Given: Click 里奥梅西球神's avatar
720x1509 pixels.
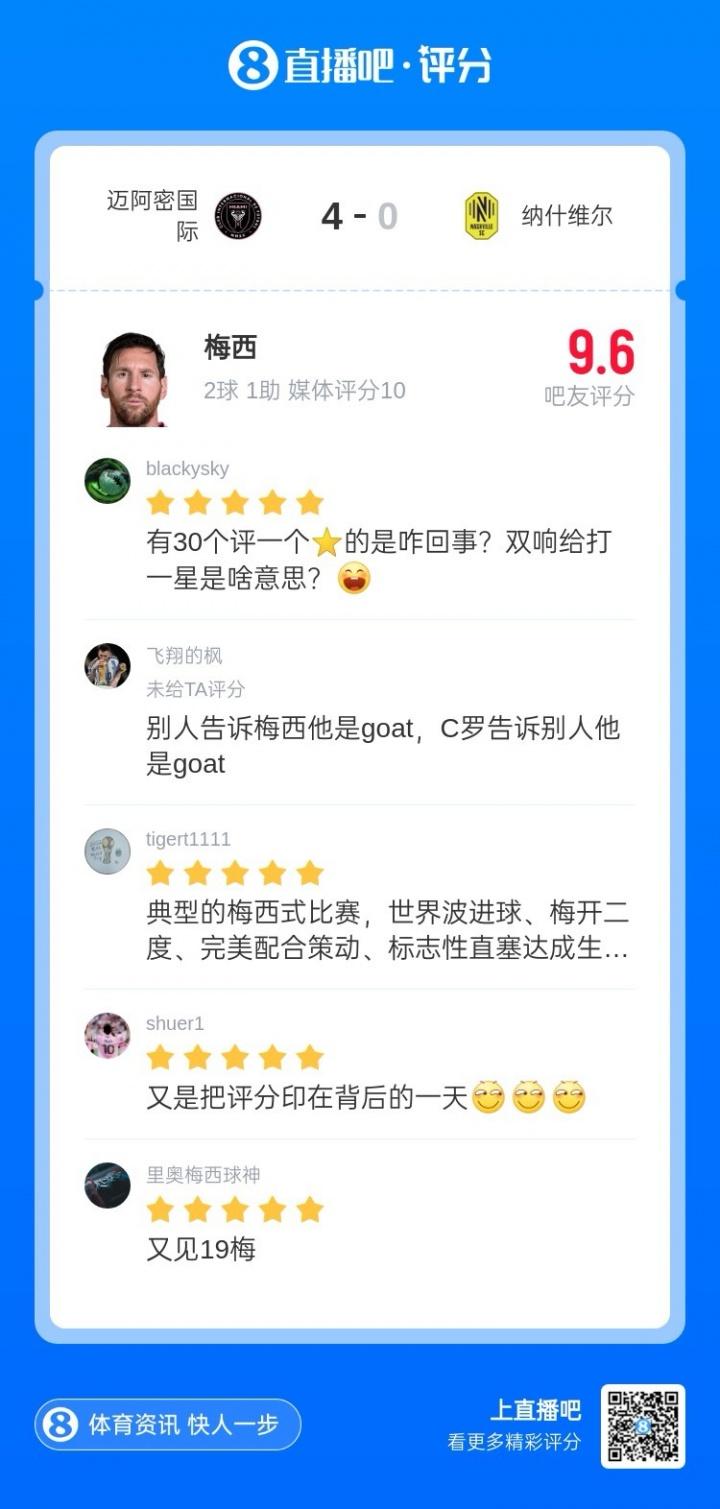Looking at the screenshot, I should tap(108, 1186).
